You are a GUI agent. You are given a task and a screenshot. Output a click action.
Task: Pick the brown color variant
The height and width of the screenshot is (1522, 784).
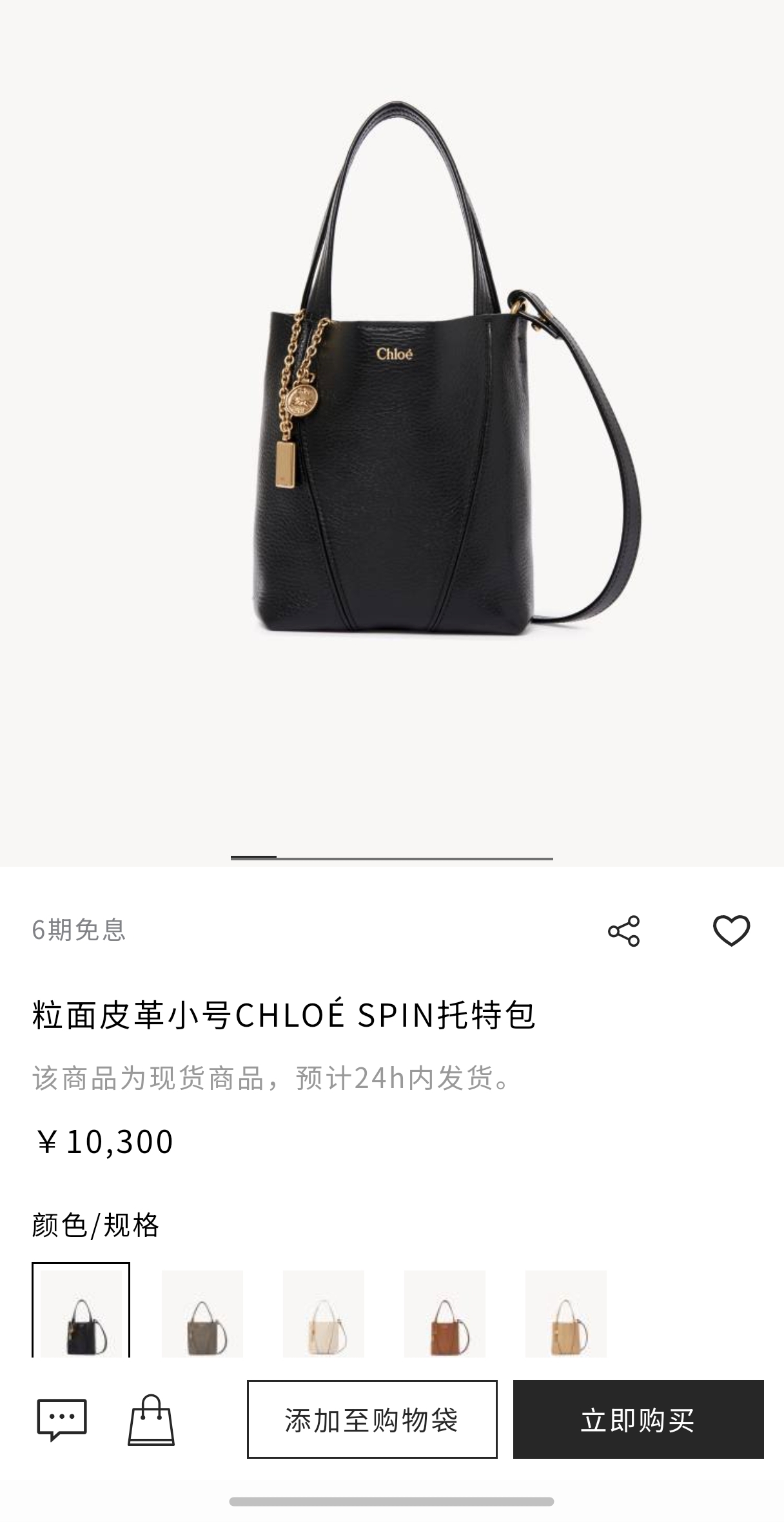pos(445,1313)
